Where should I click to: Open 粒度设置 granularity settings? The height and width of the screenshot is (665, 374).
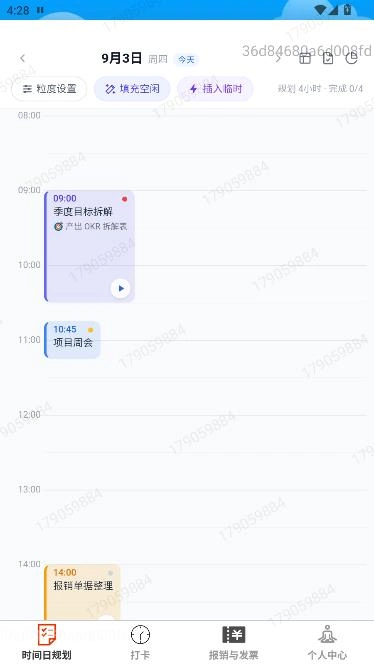tap(49, 89)
